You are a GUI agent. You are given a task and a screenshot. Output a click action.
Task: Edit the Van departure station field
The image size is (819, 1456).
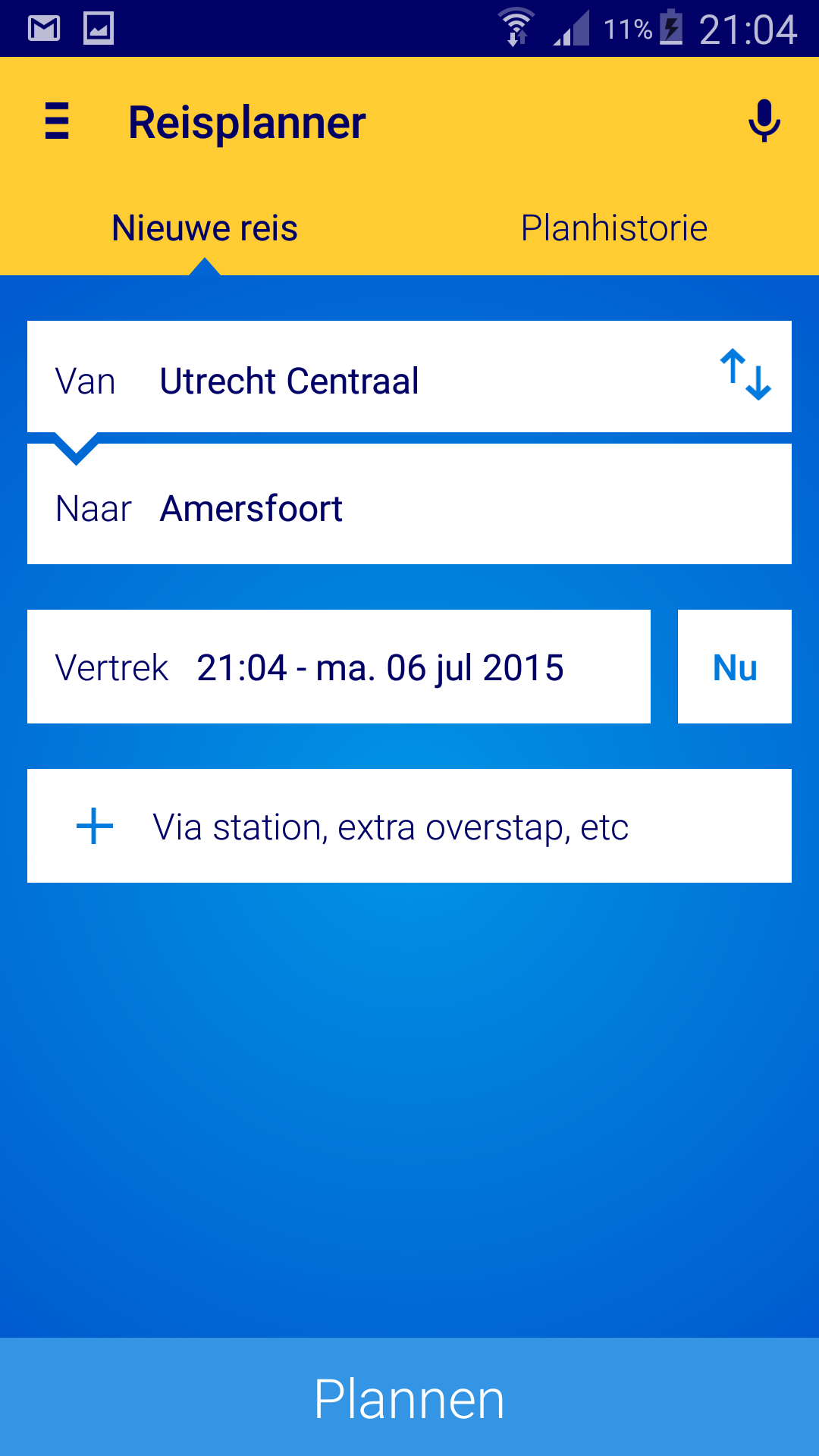click(364, 381)
